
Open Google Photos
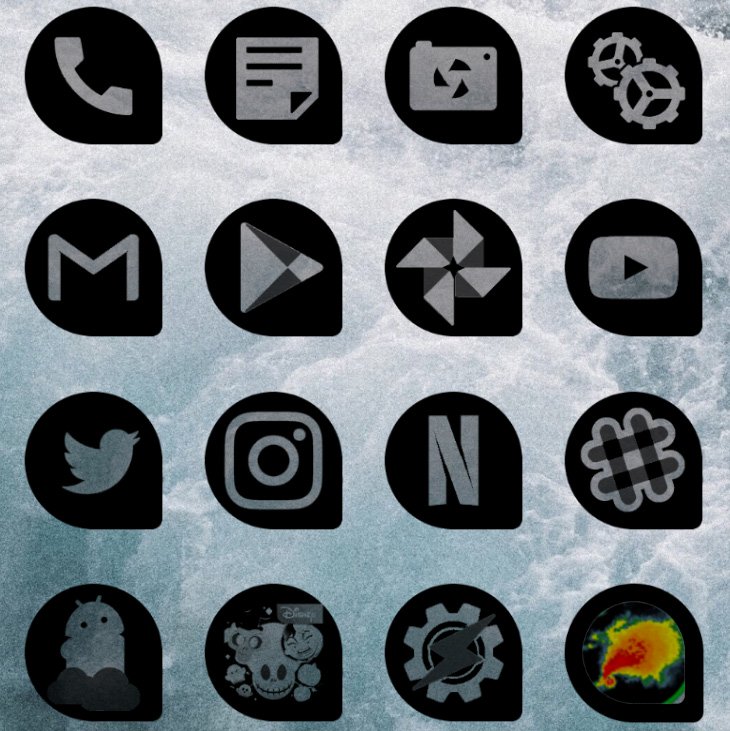pyautogui.click(x=457, y=265)
